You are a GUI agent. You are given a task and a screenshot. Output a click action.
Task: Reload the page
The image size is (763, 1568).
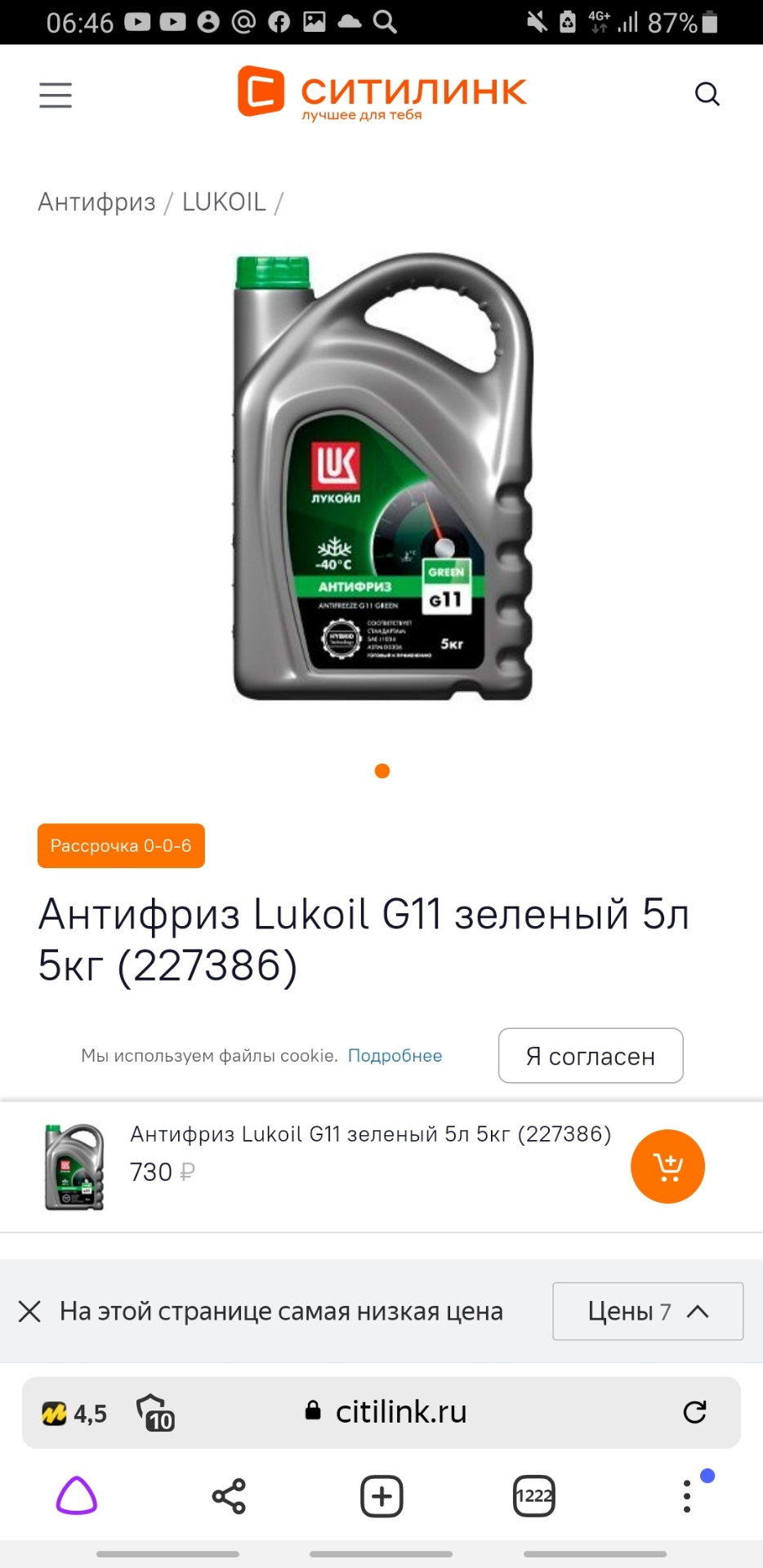tap(694, 1412)
